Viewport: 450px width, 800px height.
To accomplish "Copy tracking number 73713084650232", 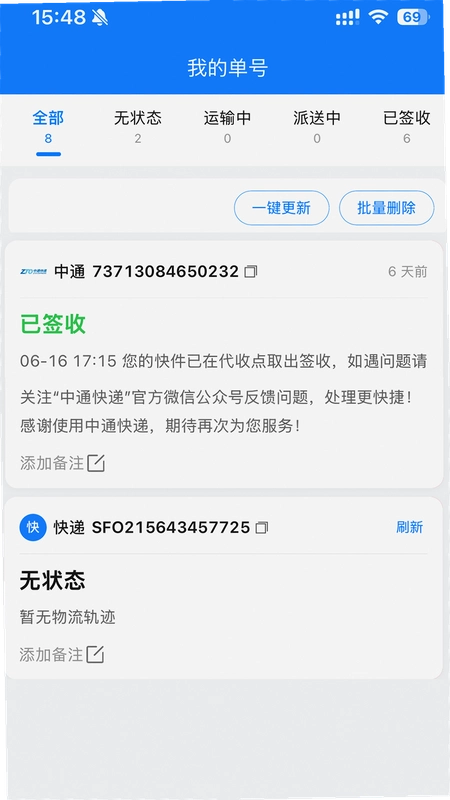I will click(x=251, y=272).
